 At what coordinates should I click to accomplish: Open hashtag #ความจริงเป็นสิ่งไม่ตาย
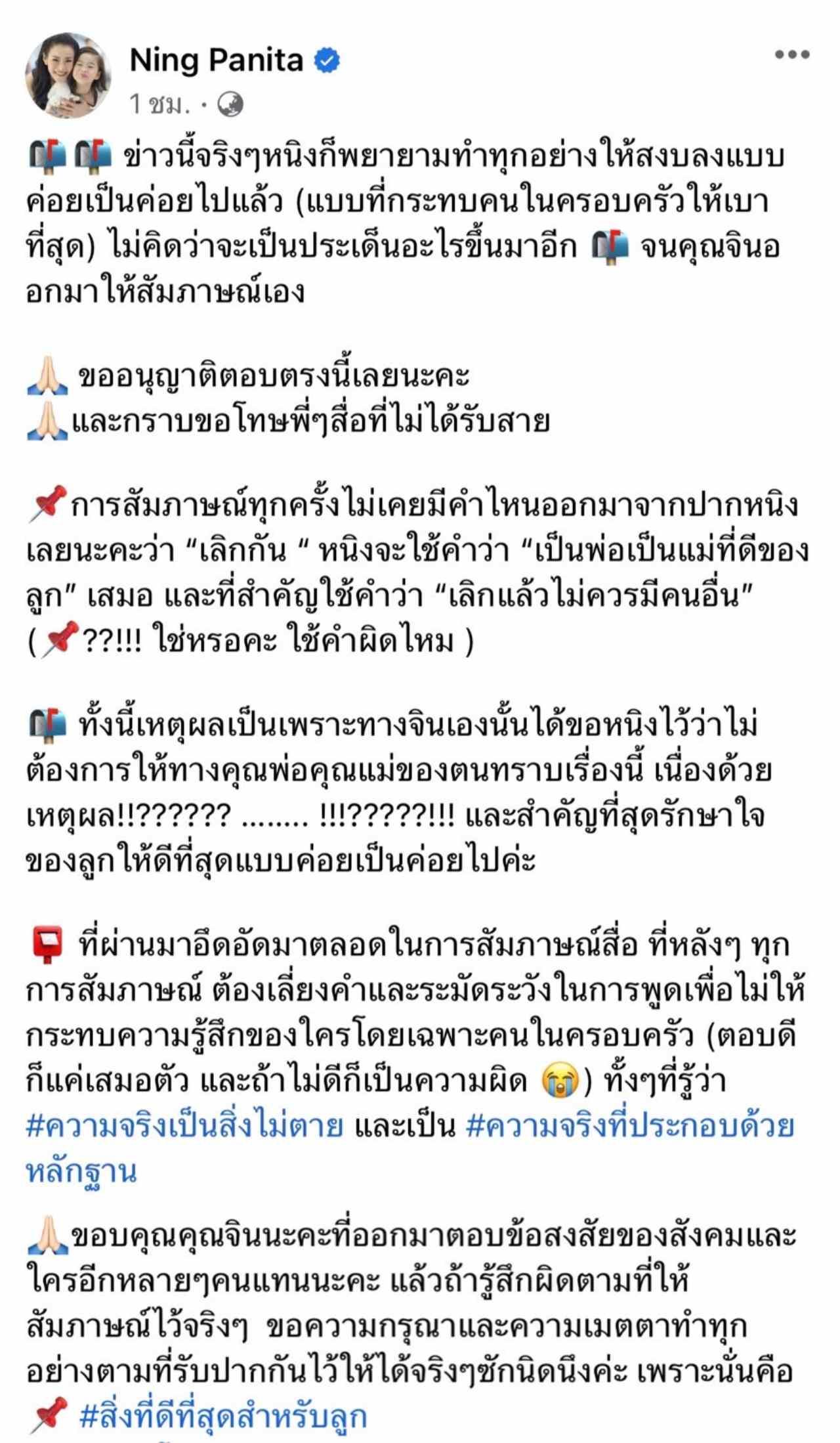(184, 1126)
